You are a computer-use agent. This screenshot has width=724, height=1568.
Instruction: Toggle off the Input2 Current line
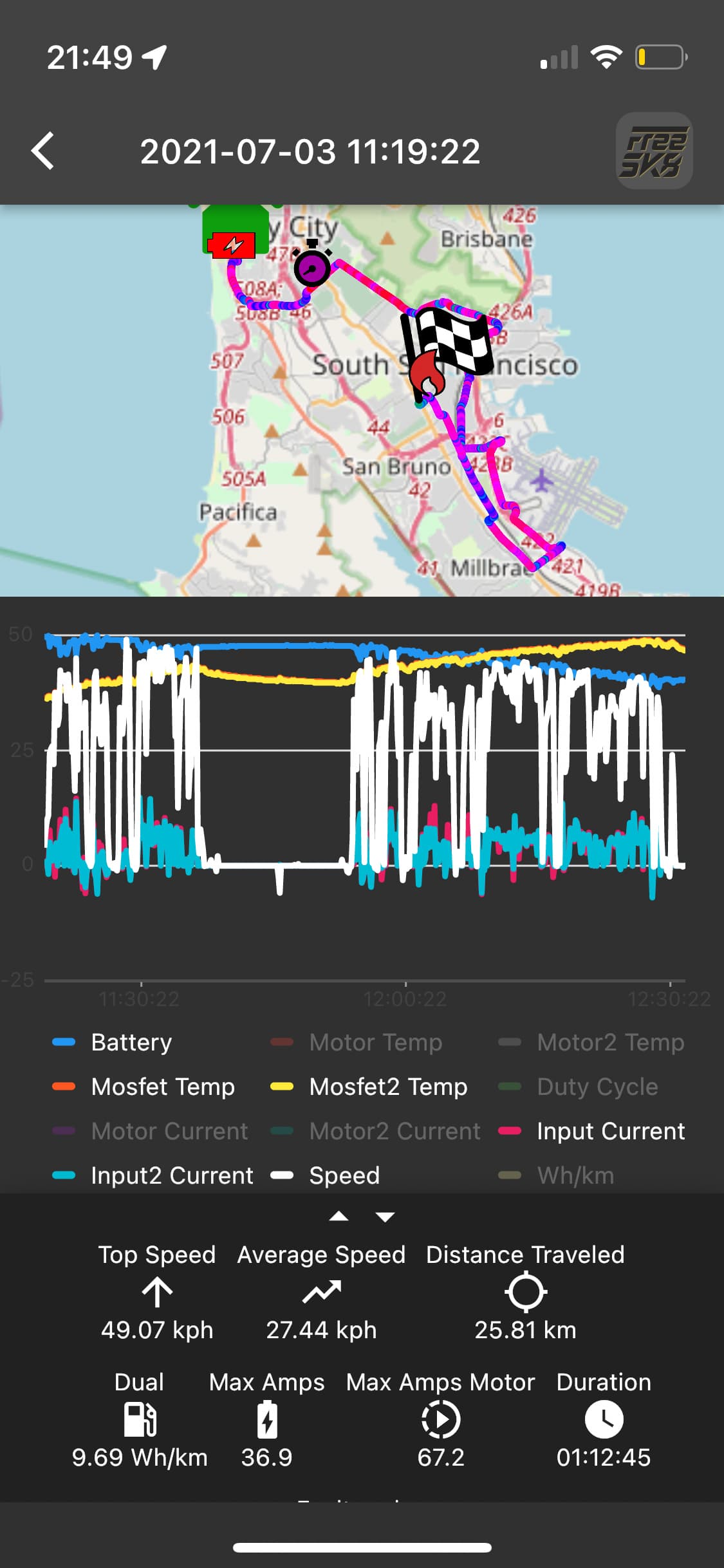click(153, 1175)
